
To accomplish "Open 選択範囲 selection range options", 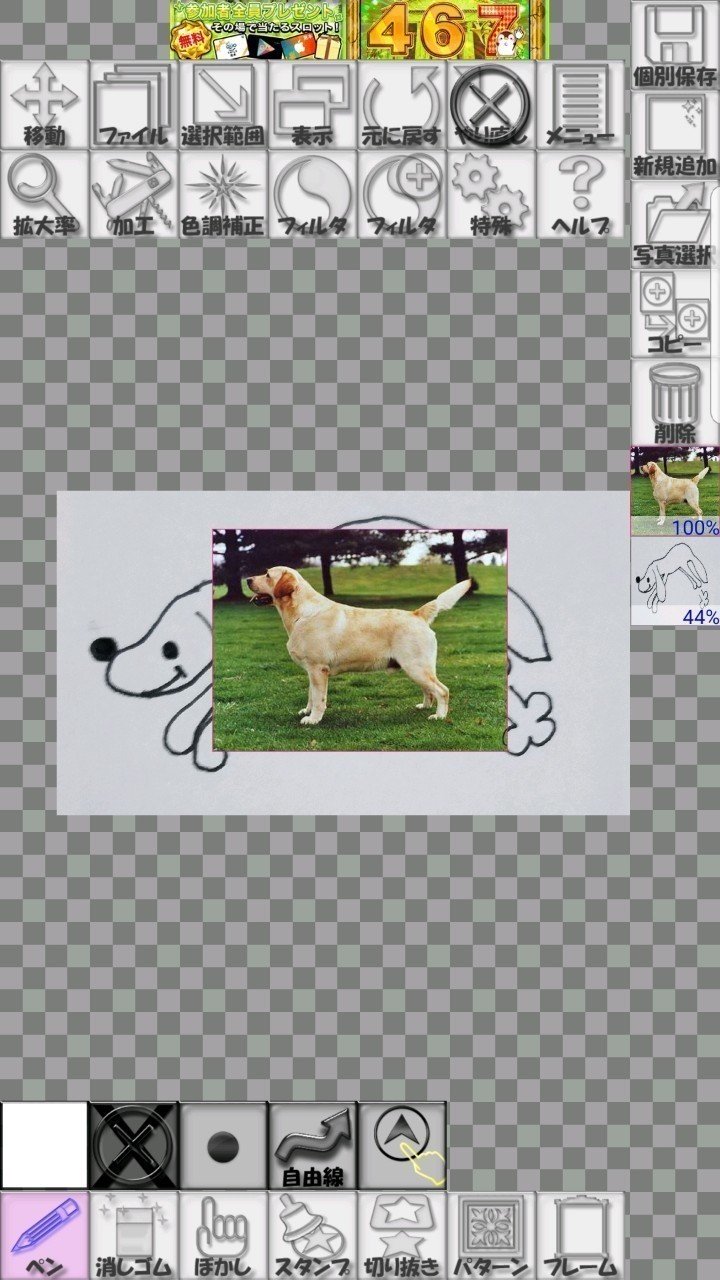I will pos(223,105).
